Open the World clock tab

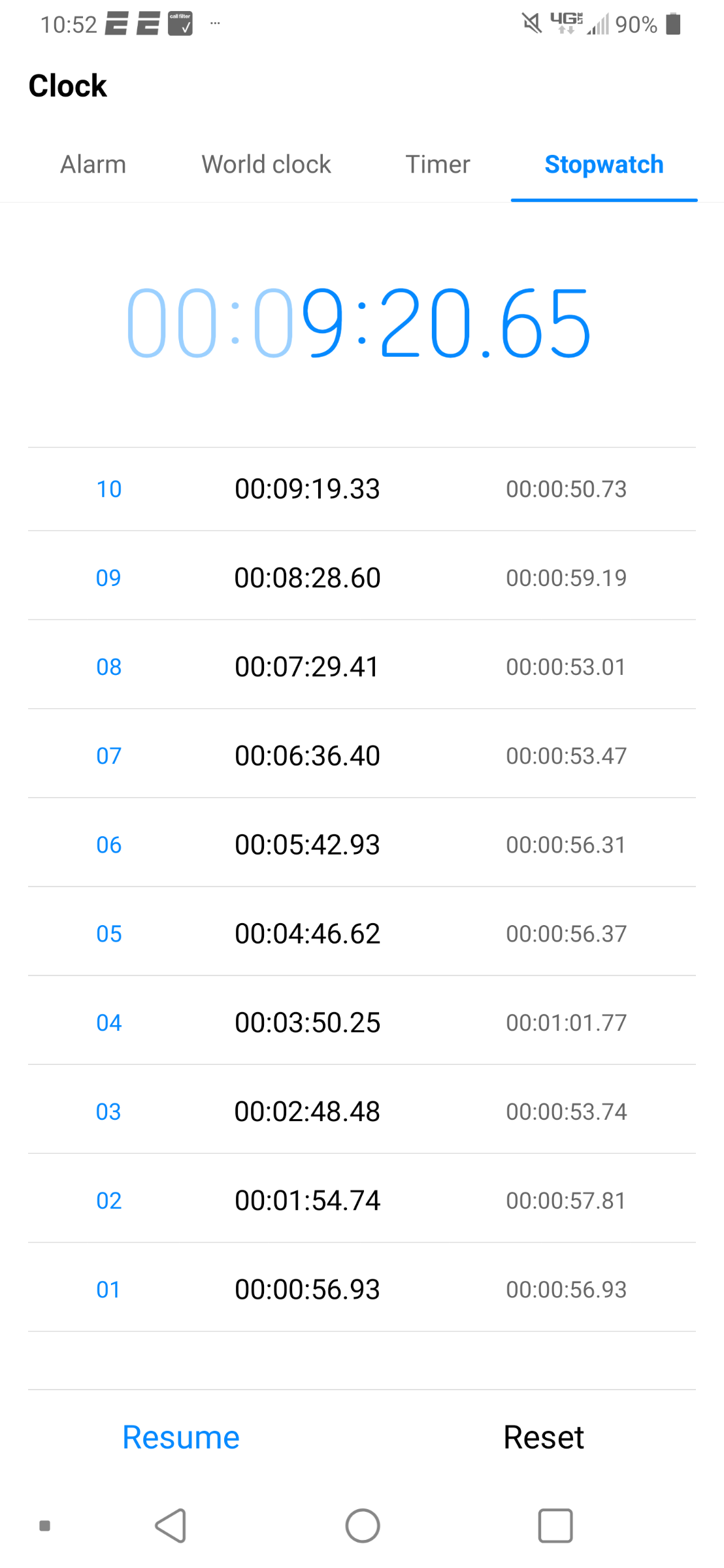(266, 165)
